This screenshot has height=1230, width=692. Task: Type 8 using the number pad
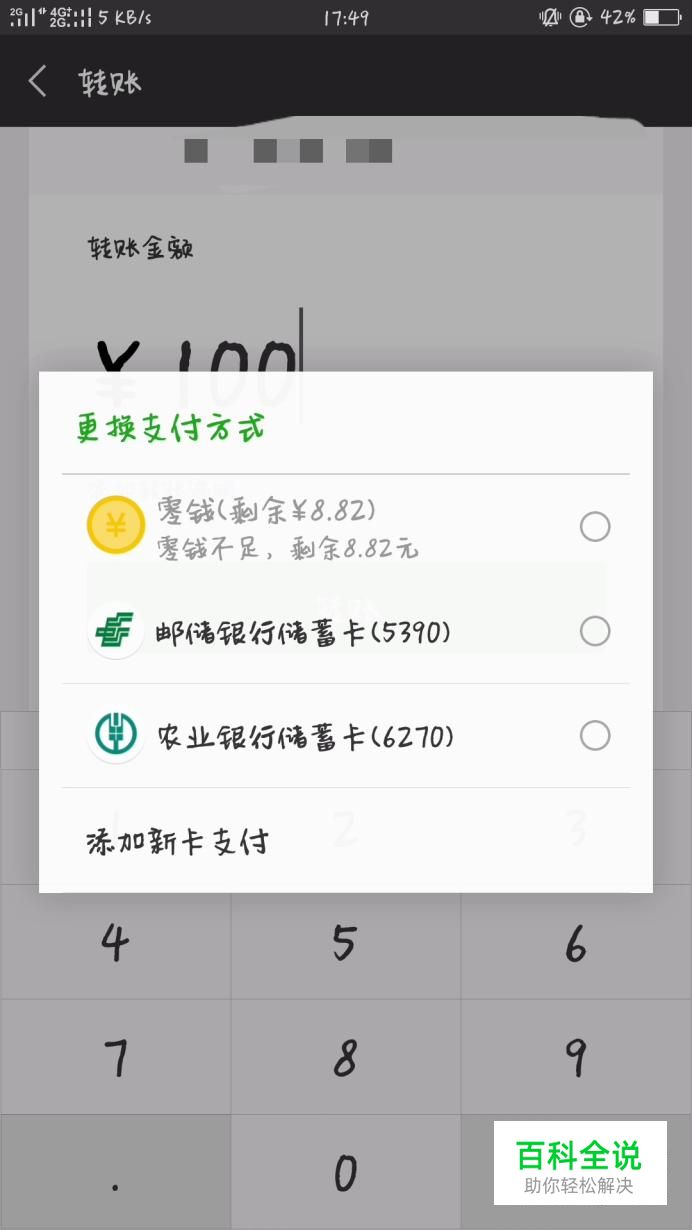(x=345, y=1057)
